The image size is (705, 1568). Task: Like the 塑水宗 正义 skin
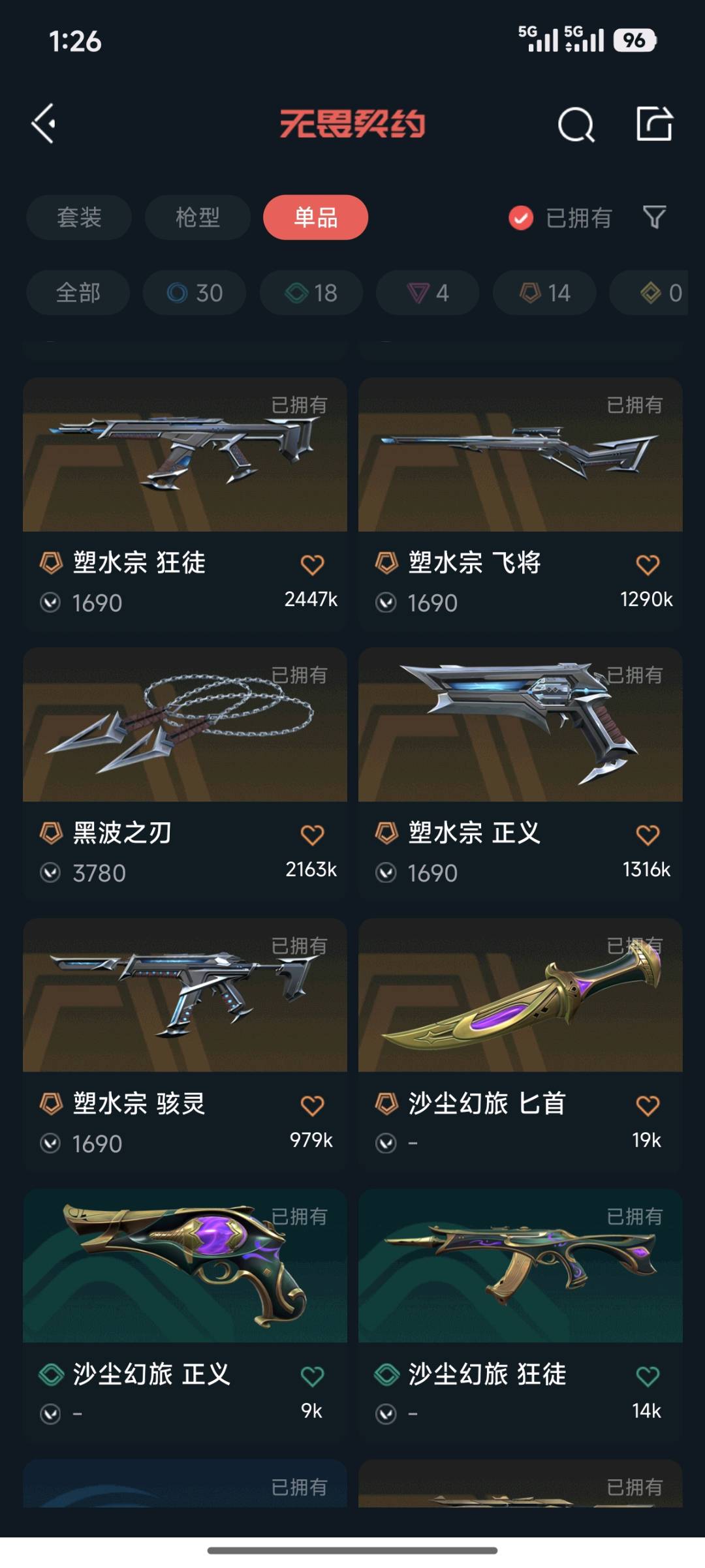648,835
